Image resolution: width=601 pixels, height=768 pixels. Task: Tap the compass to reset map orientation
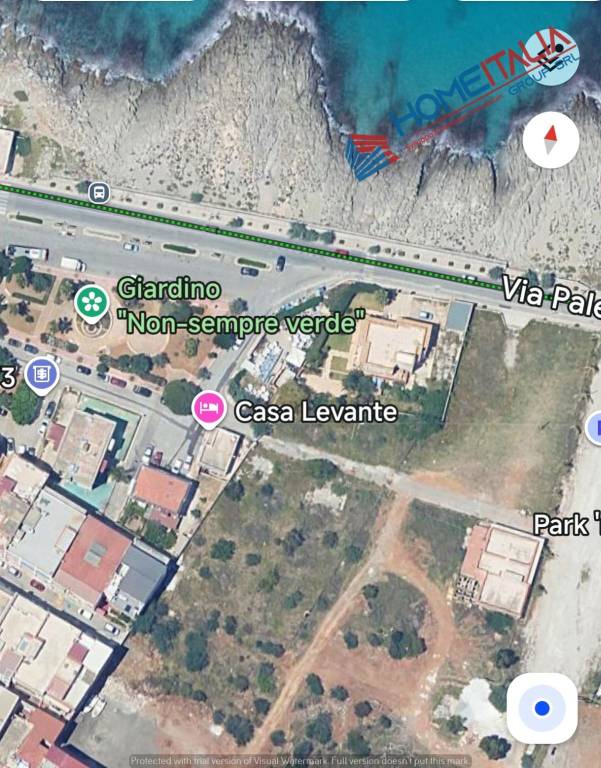(x=550, y=140)
